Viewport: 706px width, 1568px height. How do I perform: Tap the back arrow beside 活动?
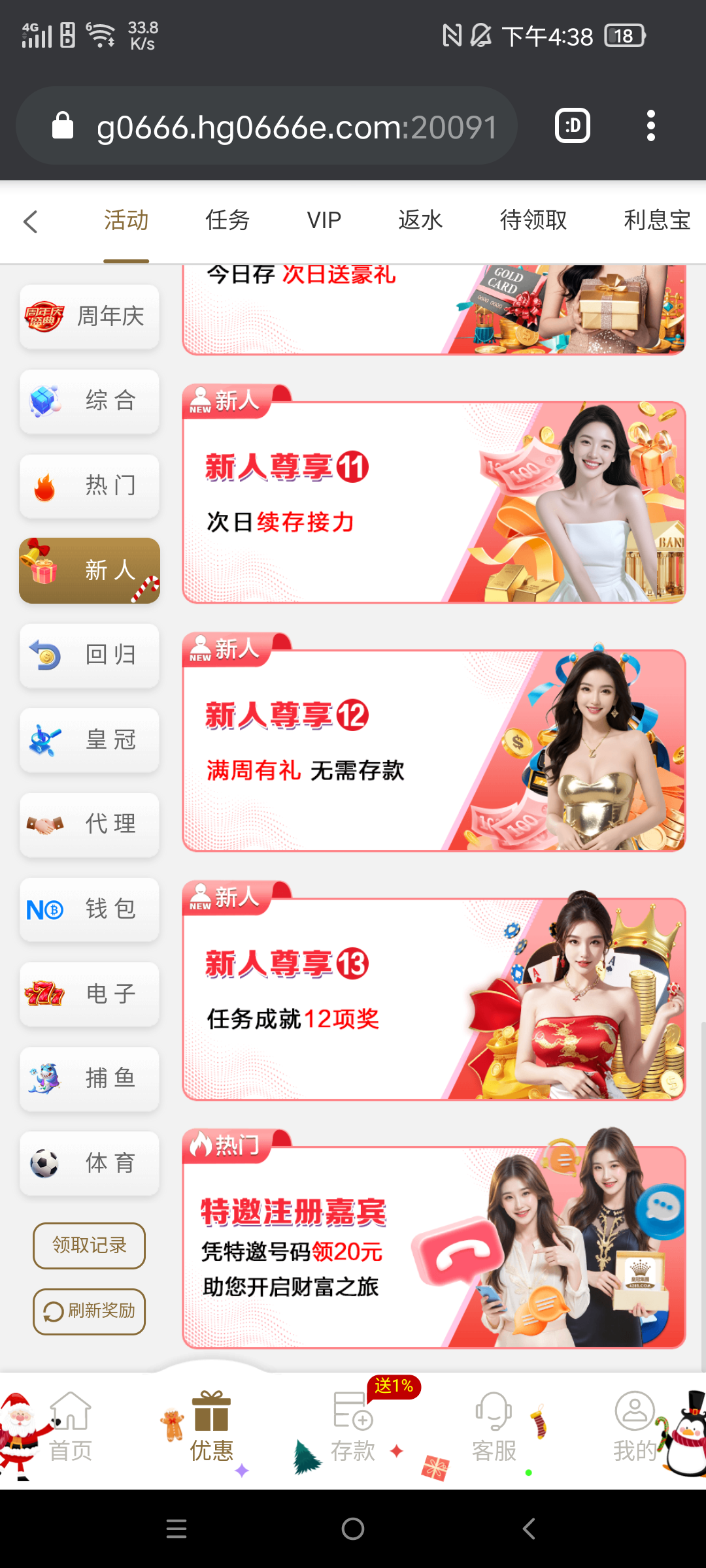[31, 221]
